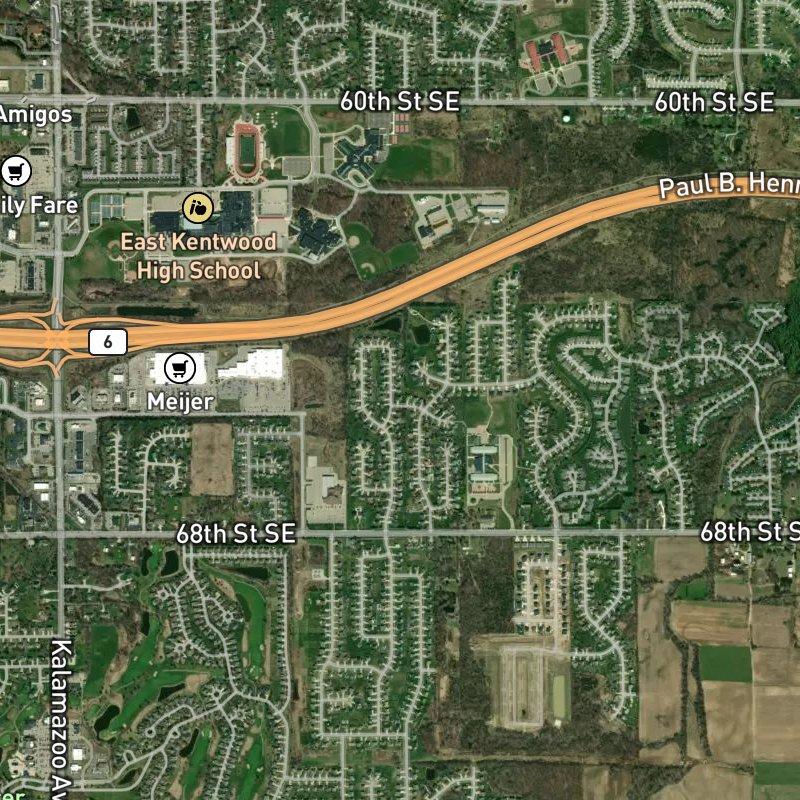Open the Meijer store marker
The image size is (800, 800).
(x=180, y=368)
